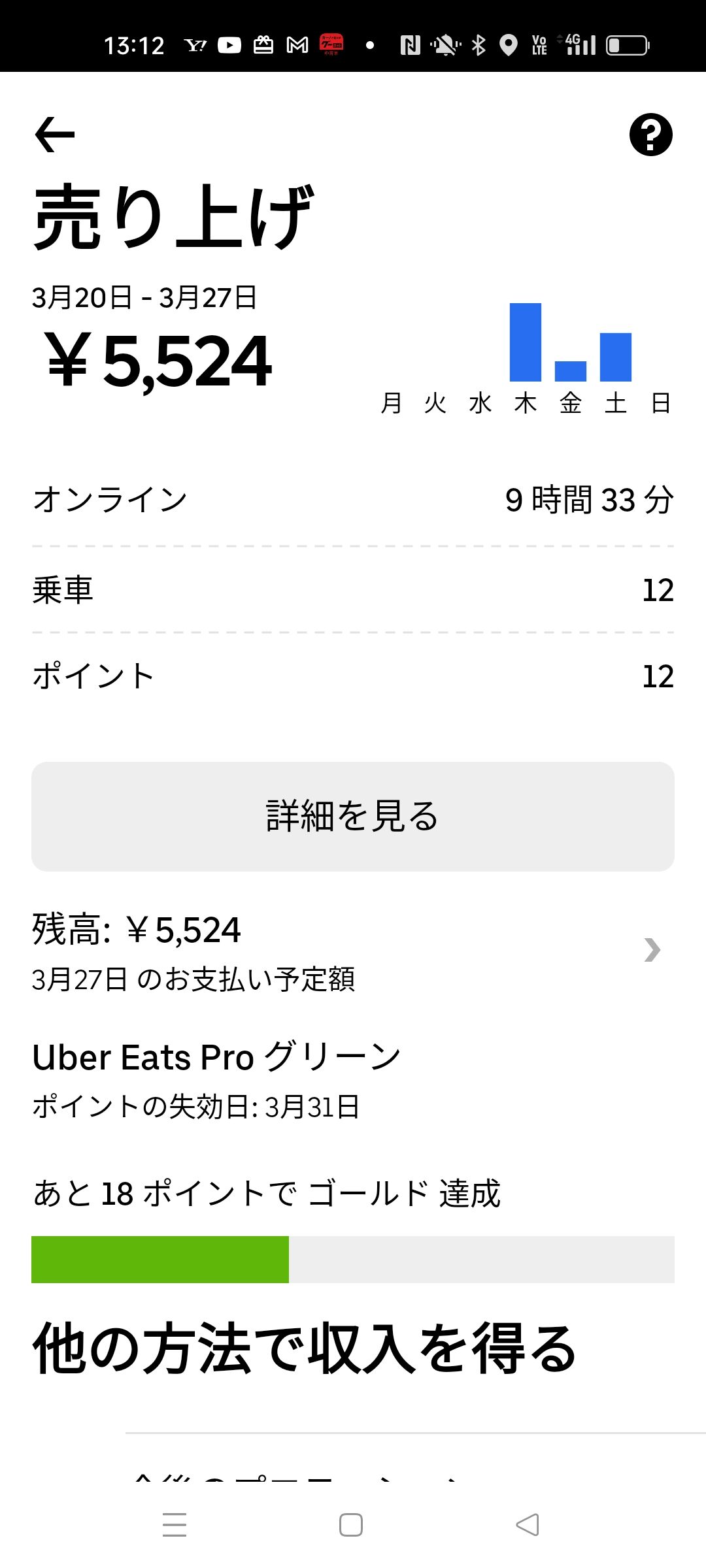Image resolution: width=706 pixels, height=1568 pixels.
Task: Open the help question mark icon
Action: click(650, 135)
